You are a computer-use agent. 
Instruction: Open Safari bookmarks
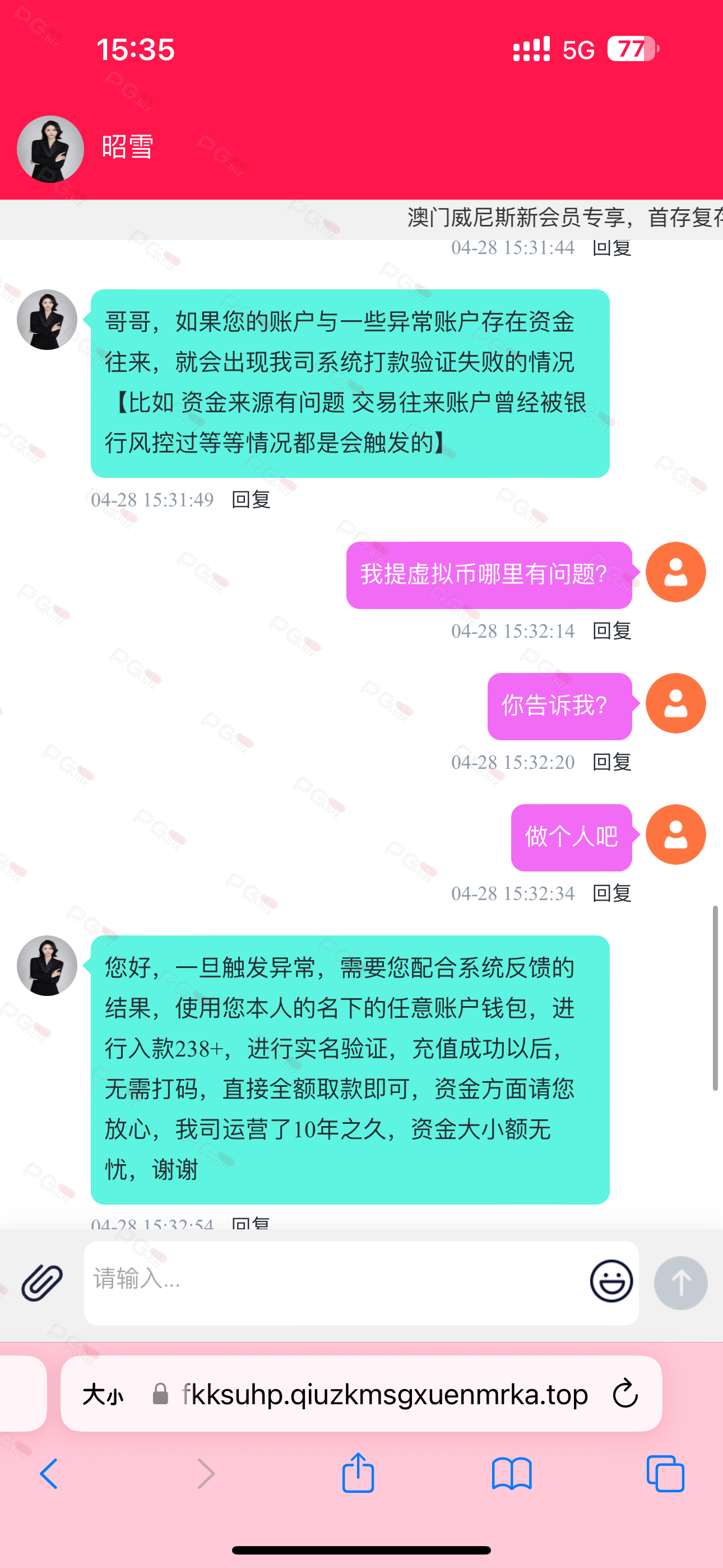click(x=512, y=1474)
